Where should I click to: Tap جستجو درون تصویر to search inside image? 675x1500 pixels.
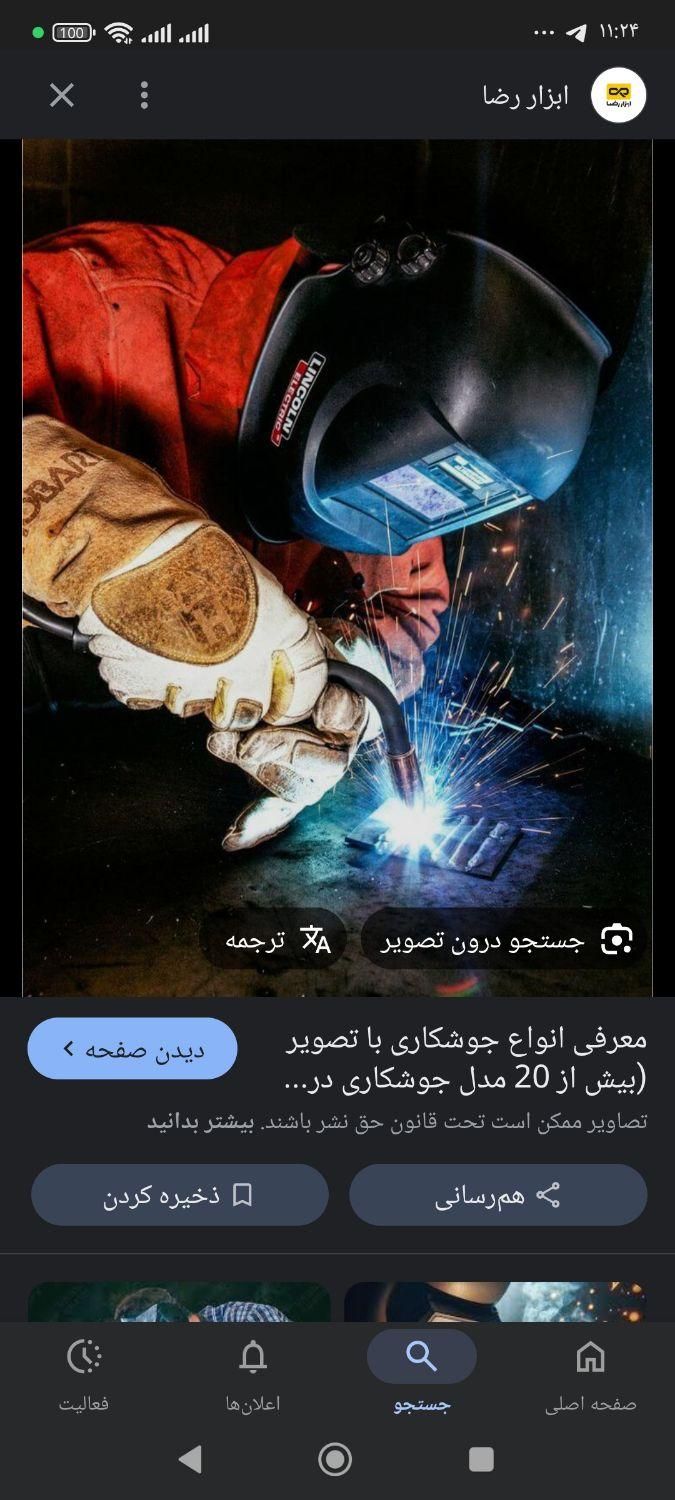click(x=502, y=941)
